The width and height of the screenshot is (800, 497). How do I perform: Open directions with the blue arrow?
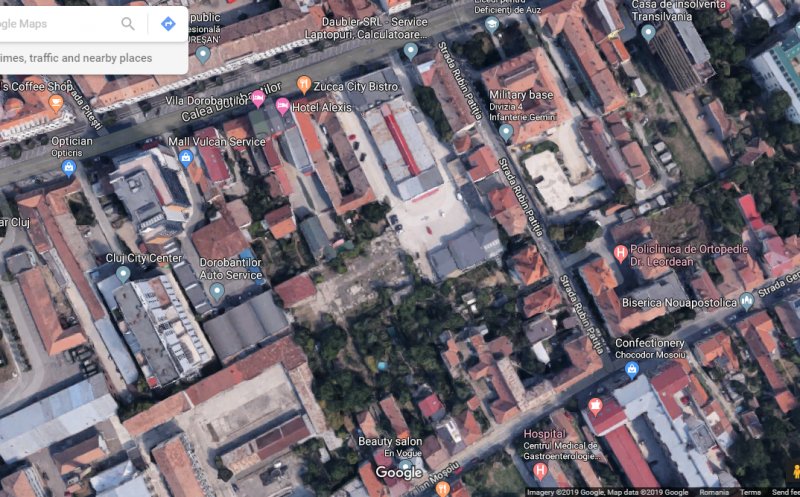coord(167,24)
